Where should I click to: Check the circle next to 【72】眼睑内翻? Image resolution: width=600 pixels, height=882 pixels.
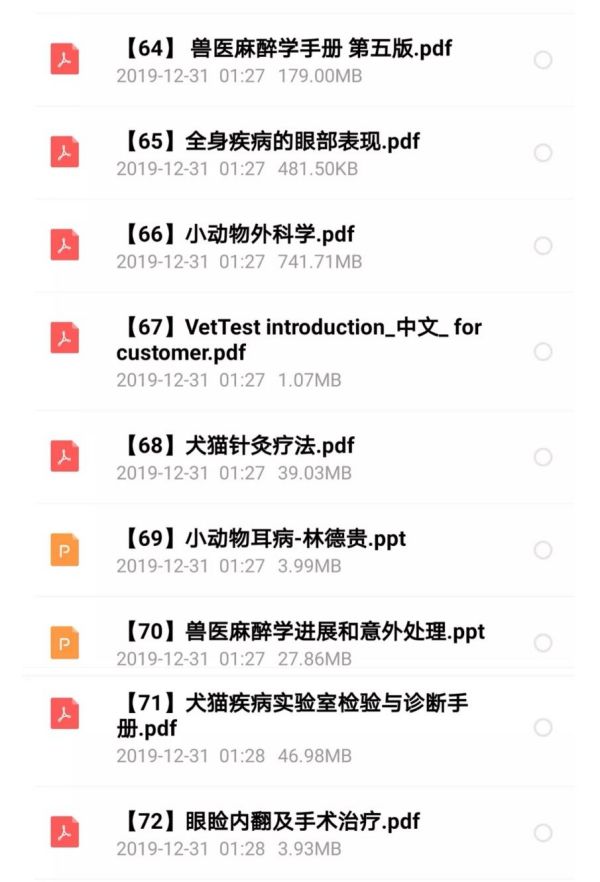(x=543, y=833)
